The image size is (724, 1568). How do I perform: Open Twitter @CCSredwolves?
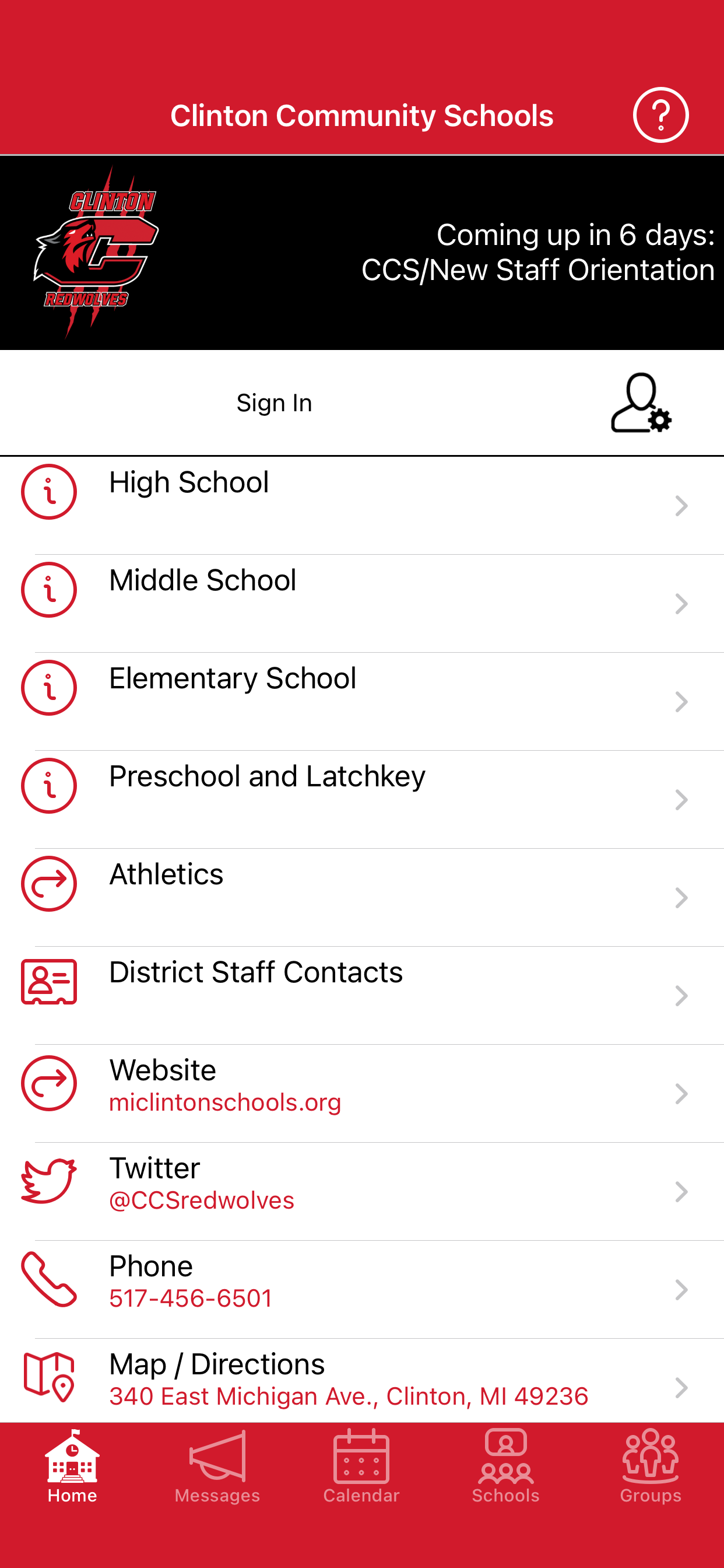[x=362, y=1191]
